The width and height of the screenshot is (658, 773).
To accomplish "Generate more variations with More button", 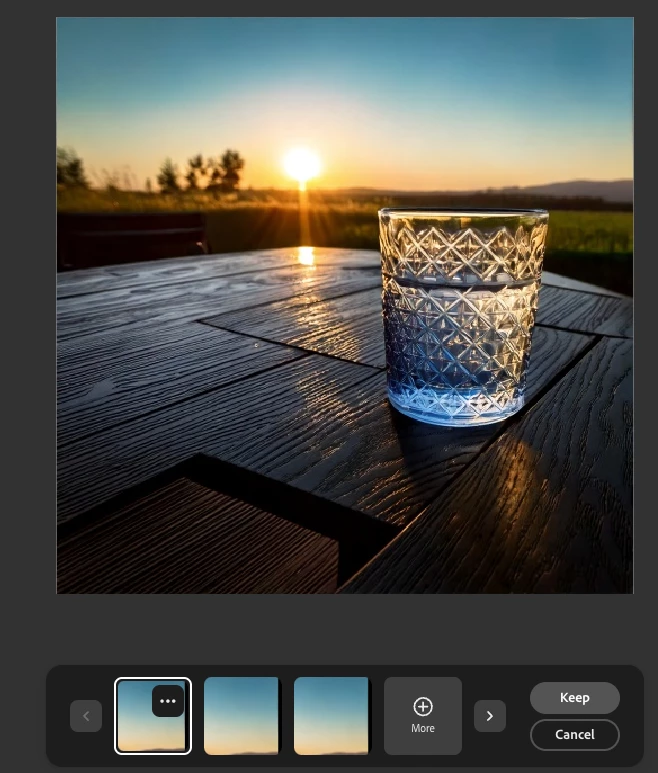I will [x=423, y=715].
